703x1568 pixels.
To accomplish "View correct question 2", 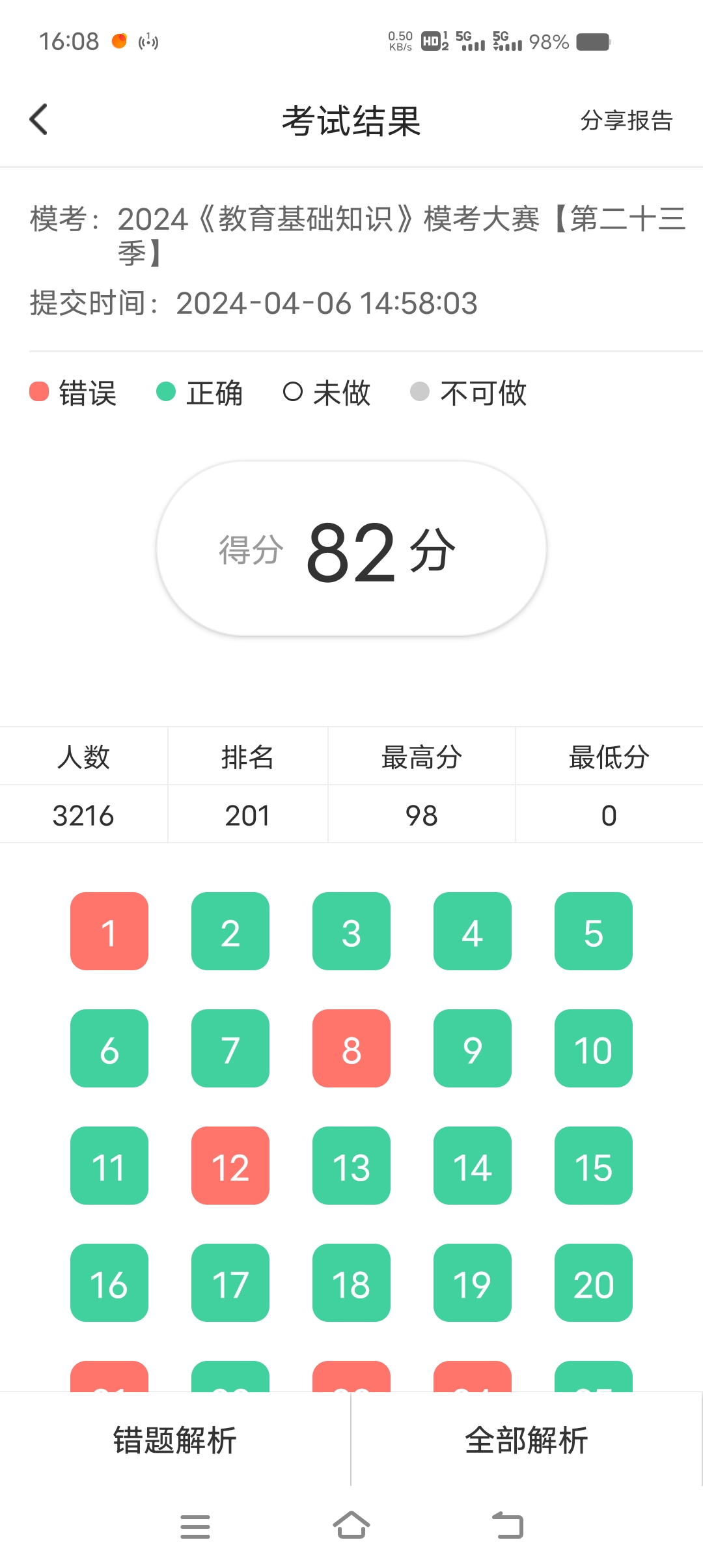I will coord(230,931).
